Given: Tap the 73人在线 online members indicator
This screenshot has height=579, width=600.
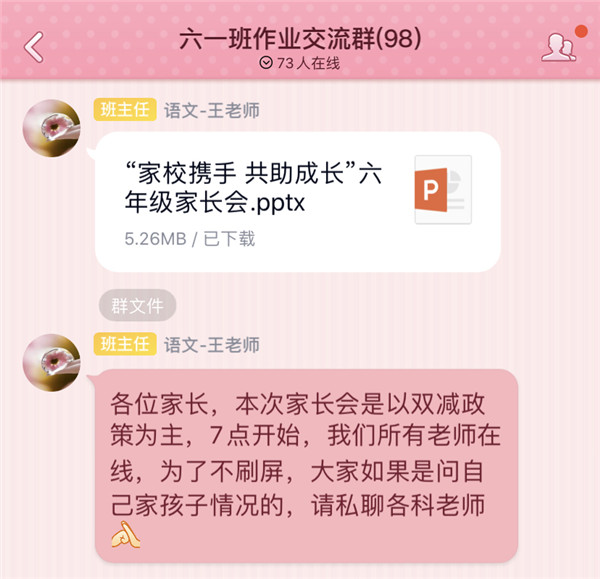Looking at the screenshot, I should click(300, 63).
